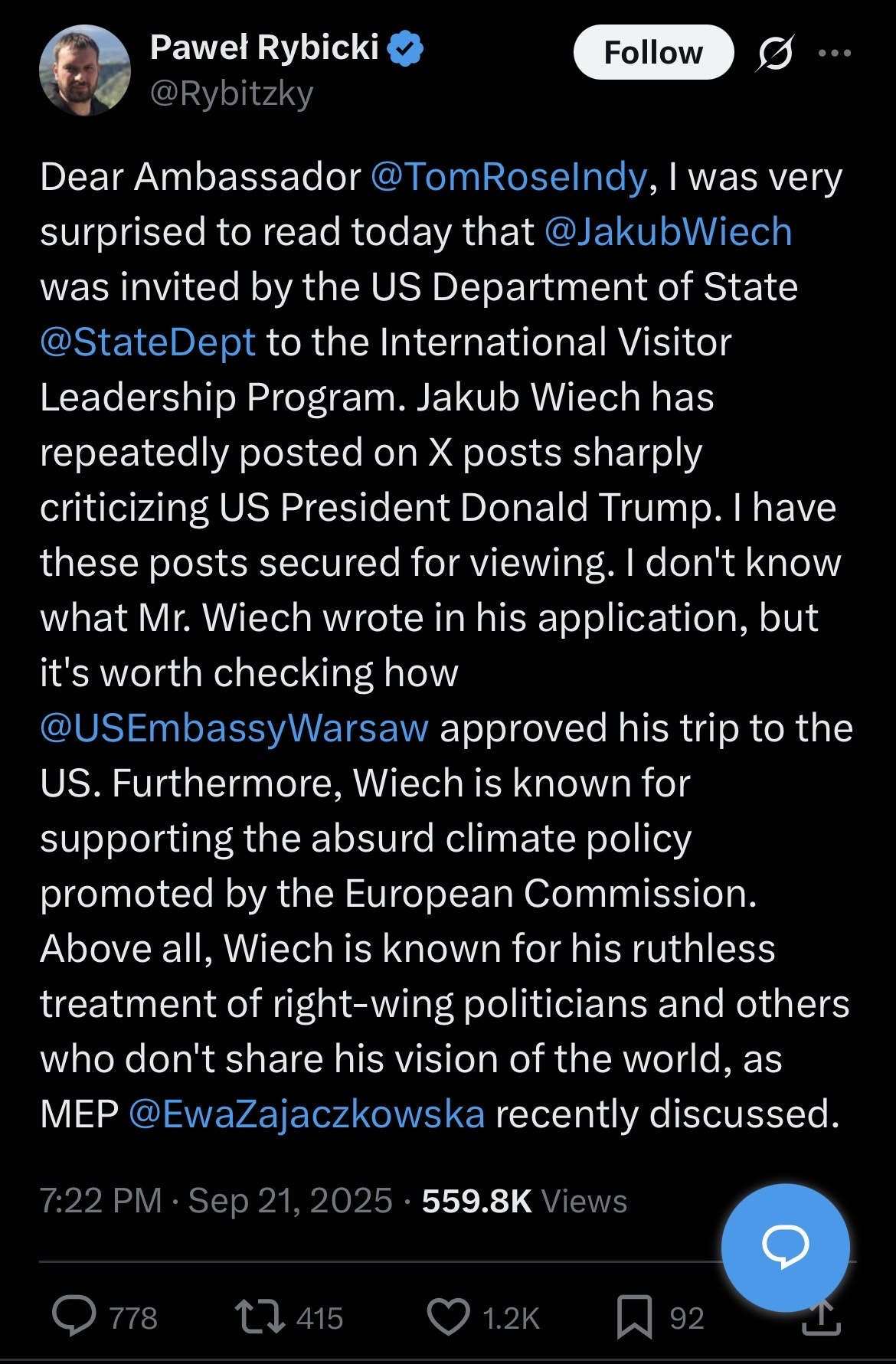Follow Paweł Rybicki
Screen dimensions: 896x1364
[652, 53]
